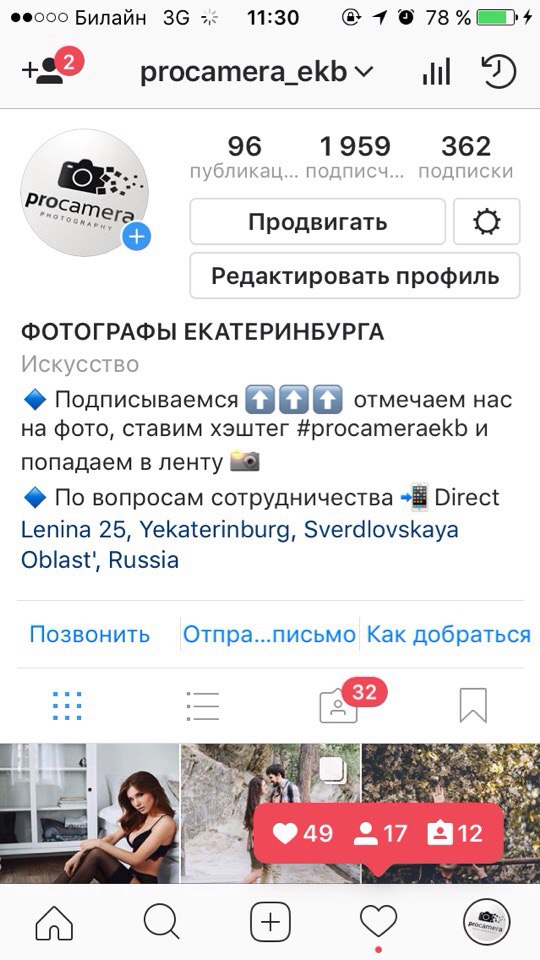Open the search magnifier tab

(162, 922)
